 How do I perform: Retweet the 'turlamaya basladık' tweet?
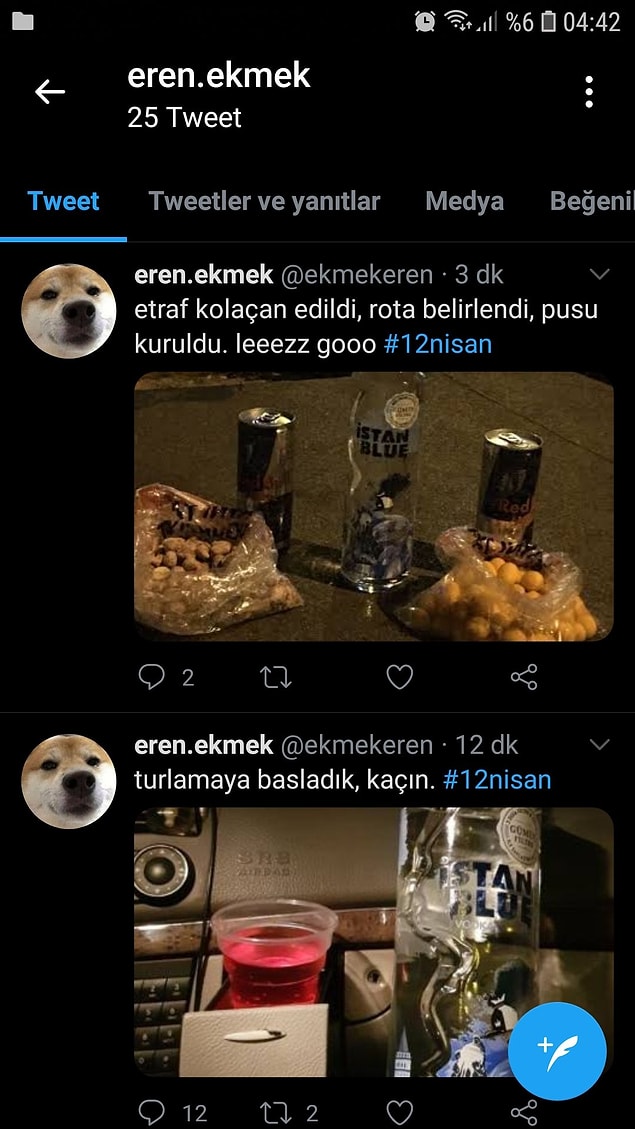[x=276, y=1112]
